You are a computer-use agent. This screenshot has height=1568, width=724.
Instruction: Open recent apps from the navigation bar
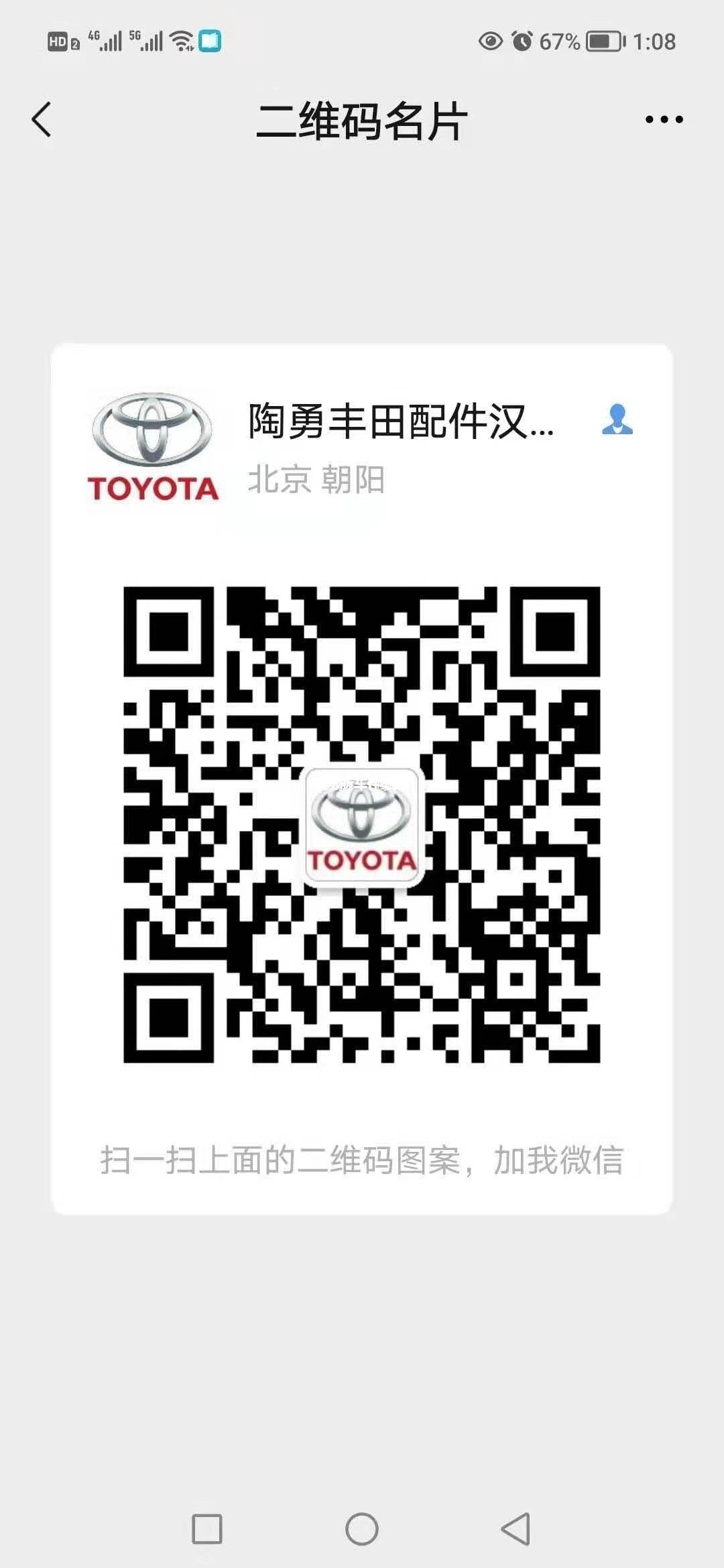coord(207,1529)
